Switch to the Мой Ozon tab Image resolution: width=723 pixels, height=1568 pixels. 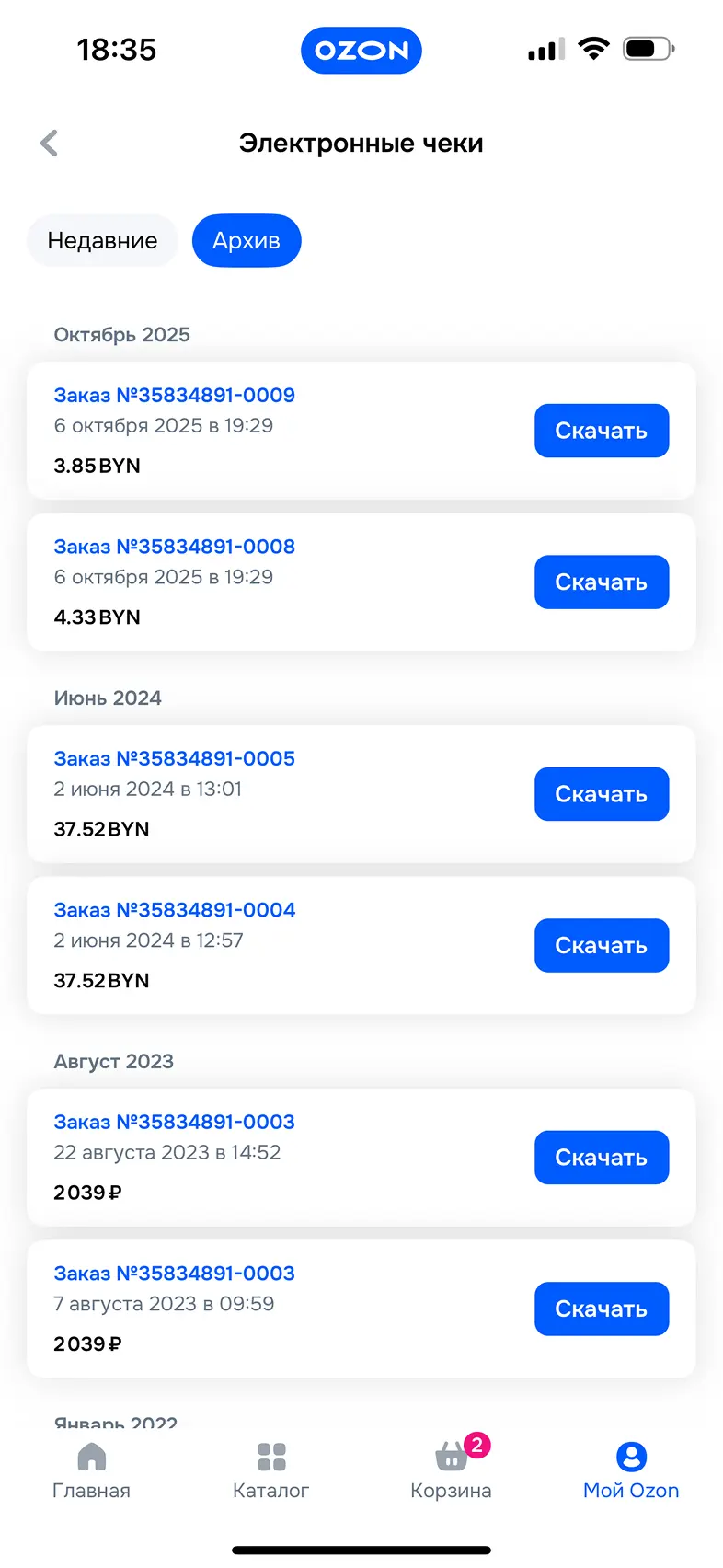tap(631, 1470)
